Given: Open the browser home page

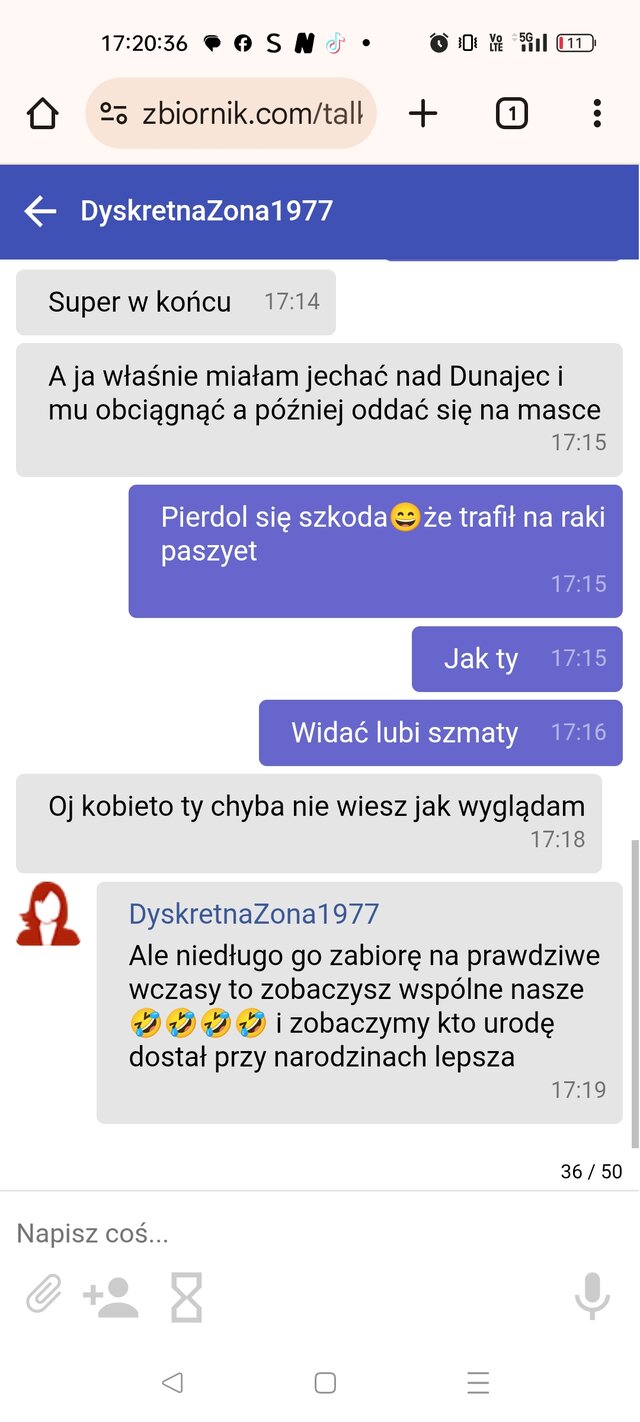Looking at the screenshot, I should click(x=43, y=114).
